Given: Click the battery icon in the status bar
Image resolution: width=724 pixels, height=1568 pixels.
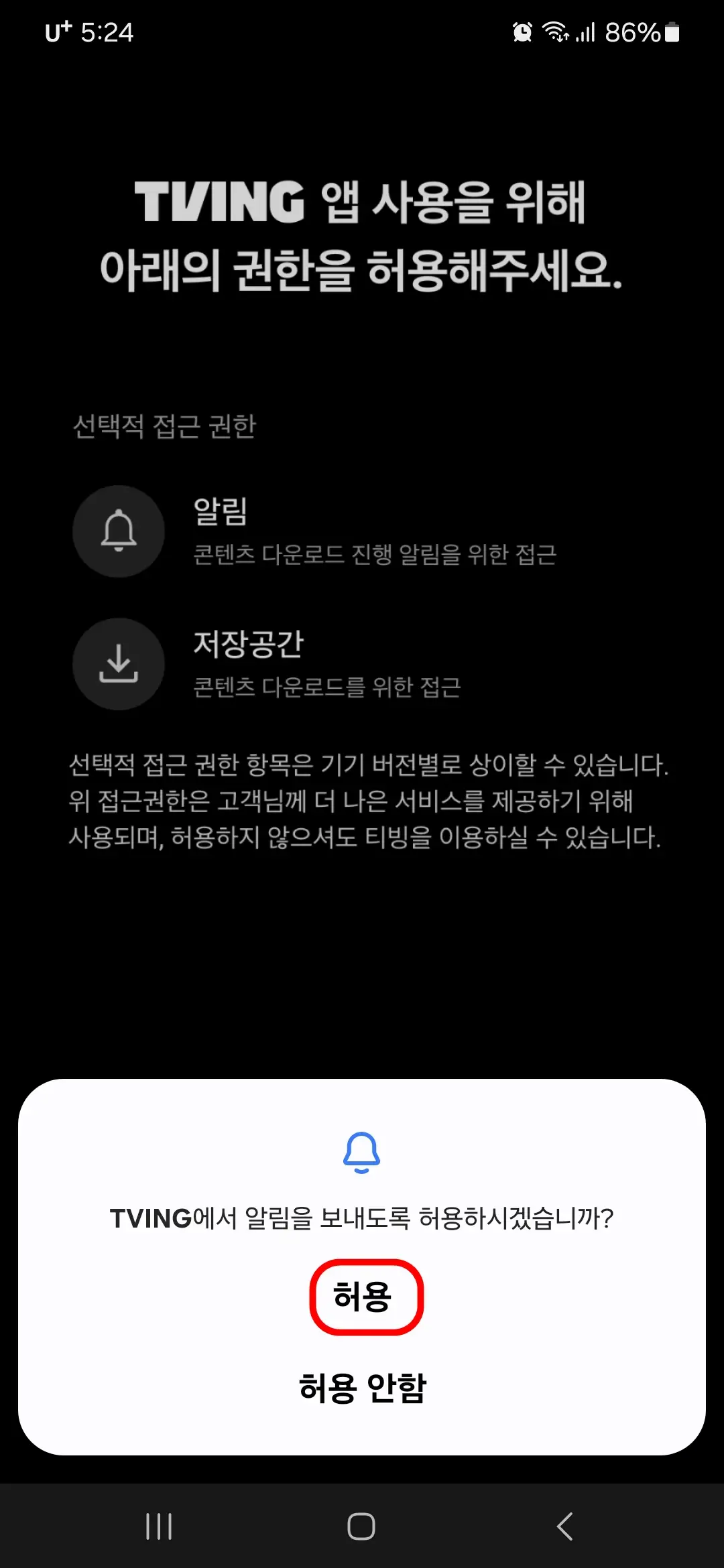Looking at the screenshot, I should (x=671, y=31).
